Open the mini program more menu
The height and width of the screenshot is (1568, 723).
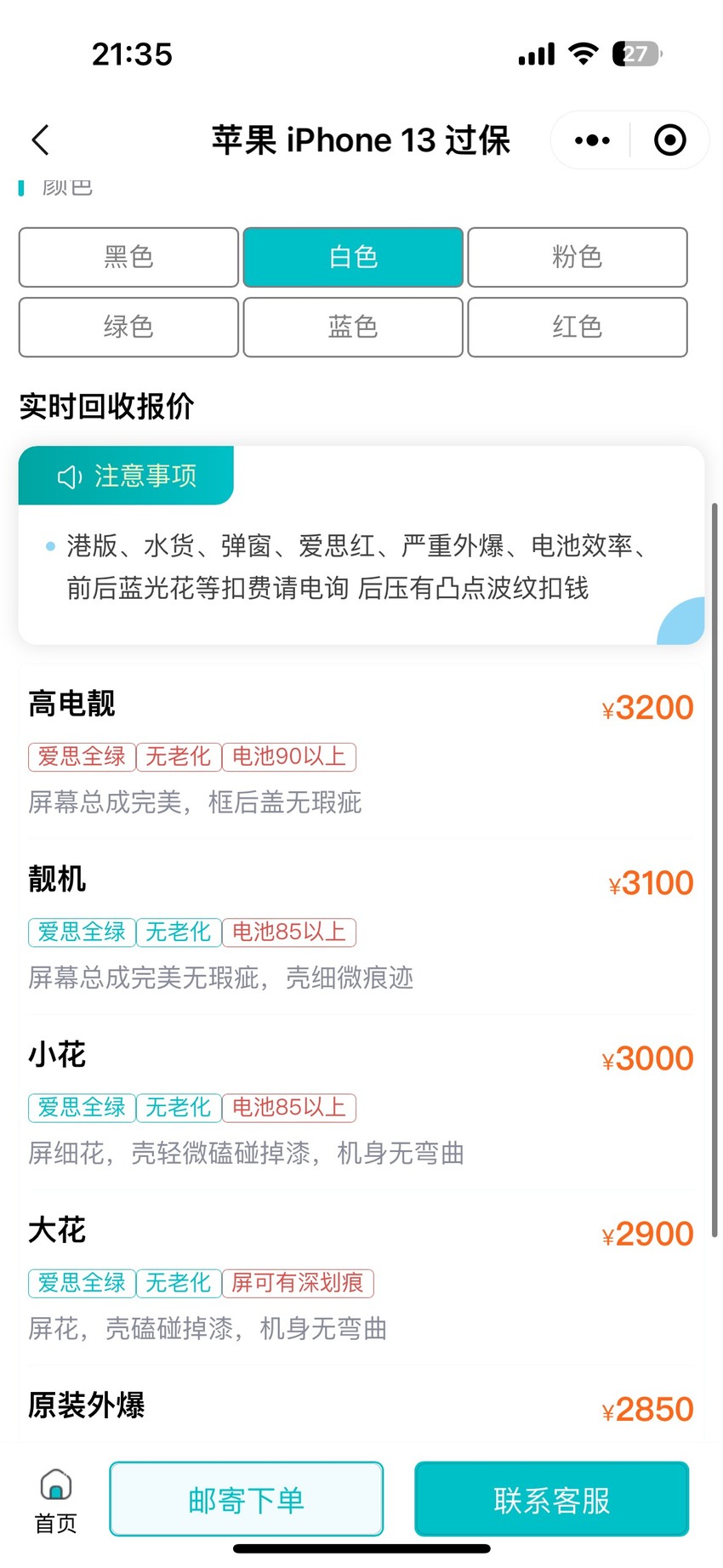[592, 140]
